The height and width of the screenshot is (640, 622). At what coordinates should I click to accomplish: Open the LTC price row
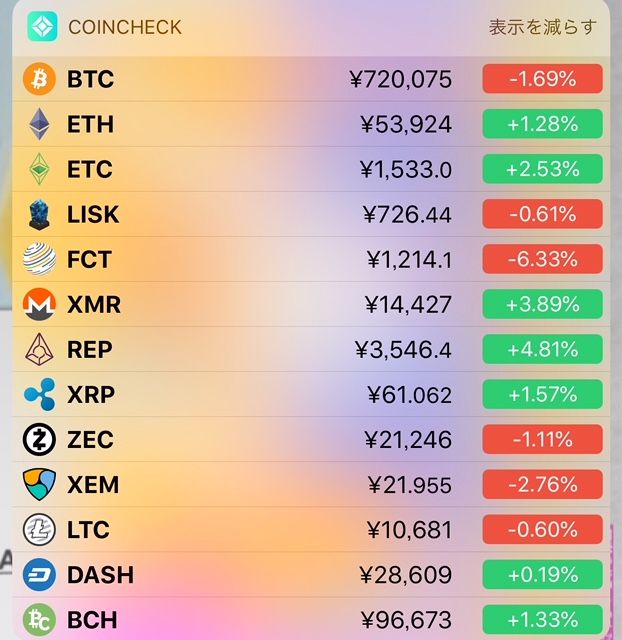311,530
